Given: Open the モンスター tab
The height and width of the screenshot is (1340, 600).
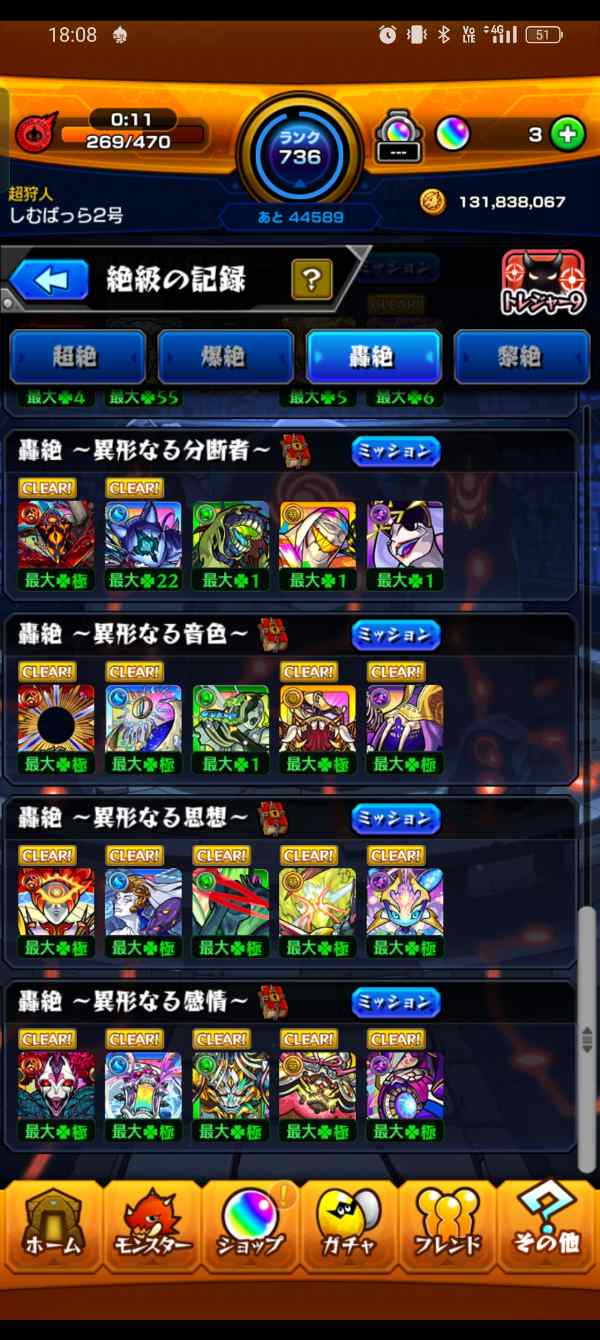Looking at the screenshot, I should click(x=151, y=1229).
